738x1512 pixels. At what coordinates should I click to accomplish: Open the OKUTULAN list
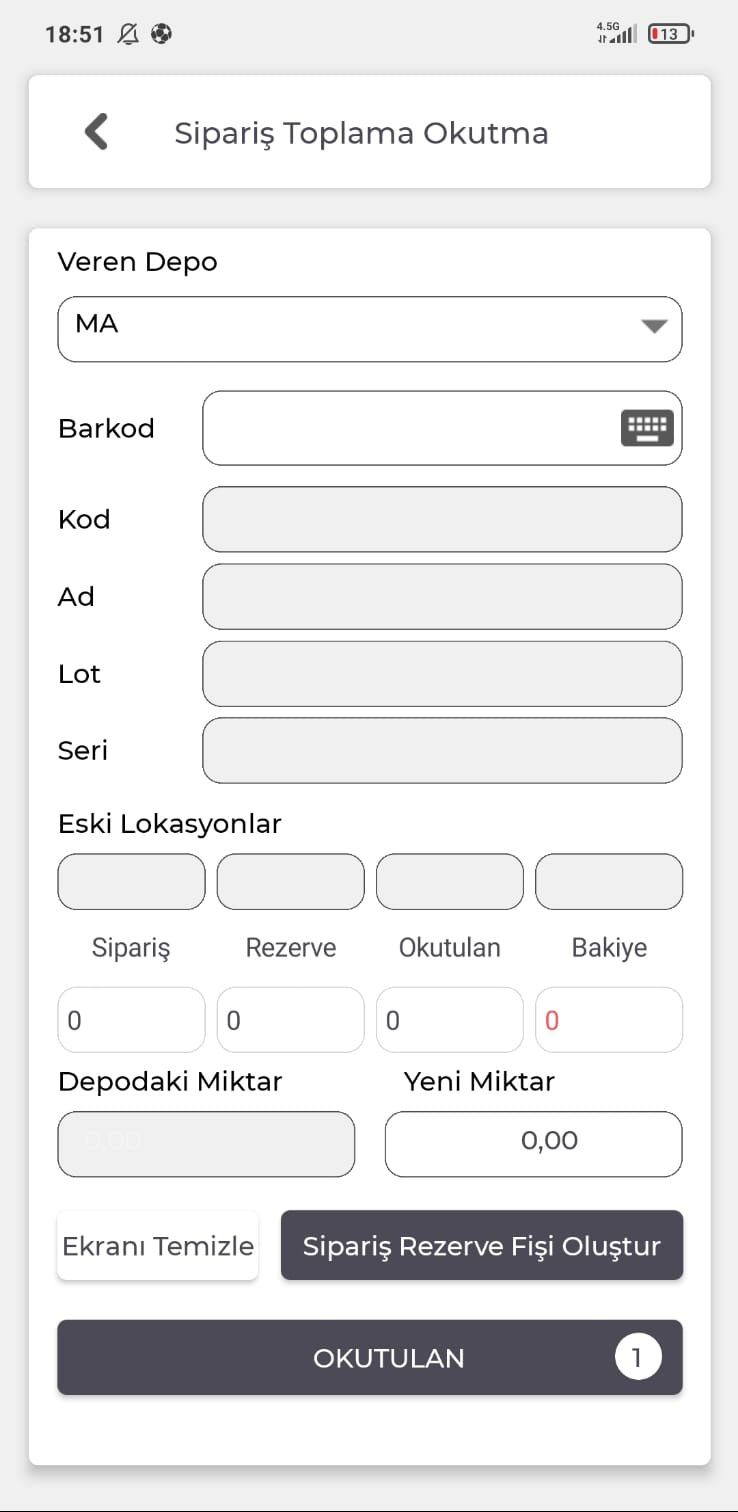pos(370,1357)
